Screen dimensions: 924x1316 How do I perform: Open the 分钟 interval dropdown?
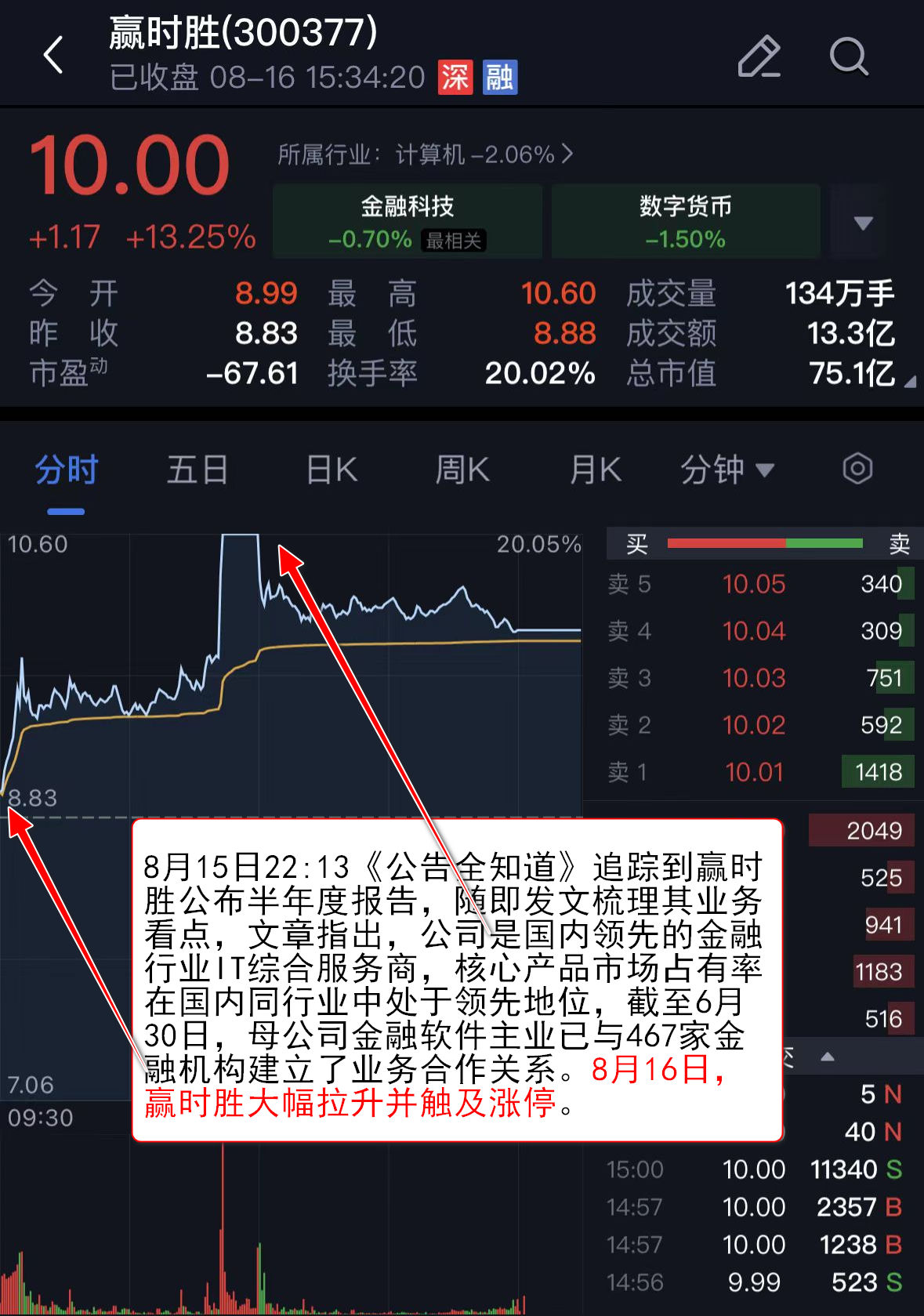[x=727, y=470]
